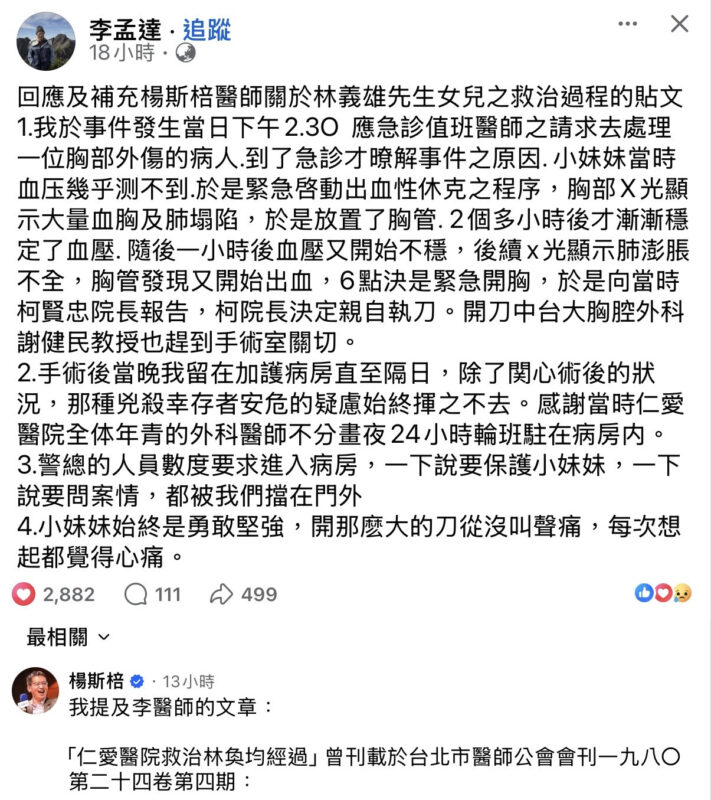Viewport: 711px width, 800px height.
Task: View the reactions summary emoji
Action: point(664,594)
